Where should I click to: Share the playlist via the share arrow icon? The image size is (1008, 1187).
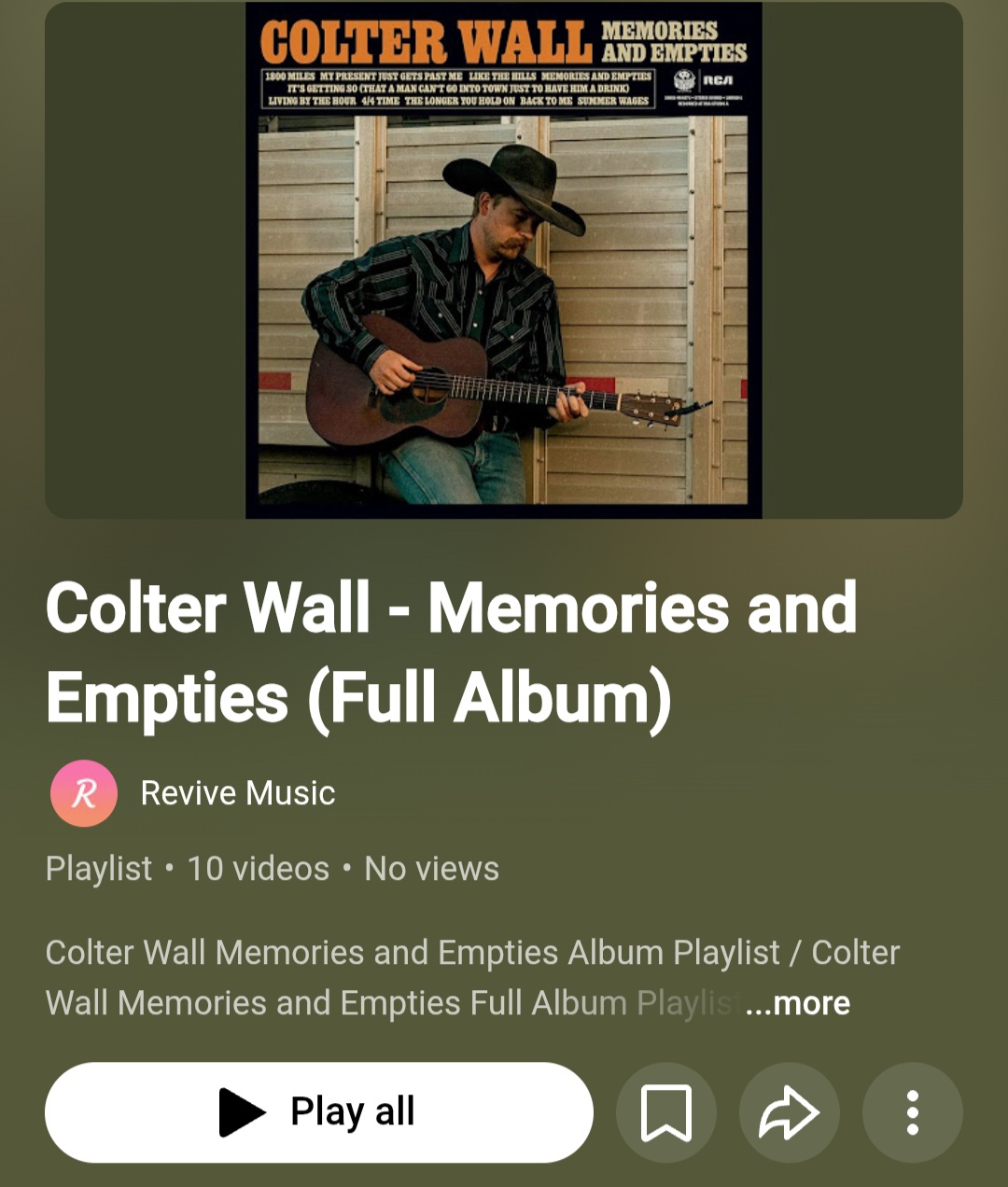coord(789,1112)
